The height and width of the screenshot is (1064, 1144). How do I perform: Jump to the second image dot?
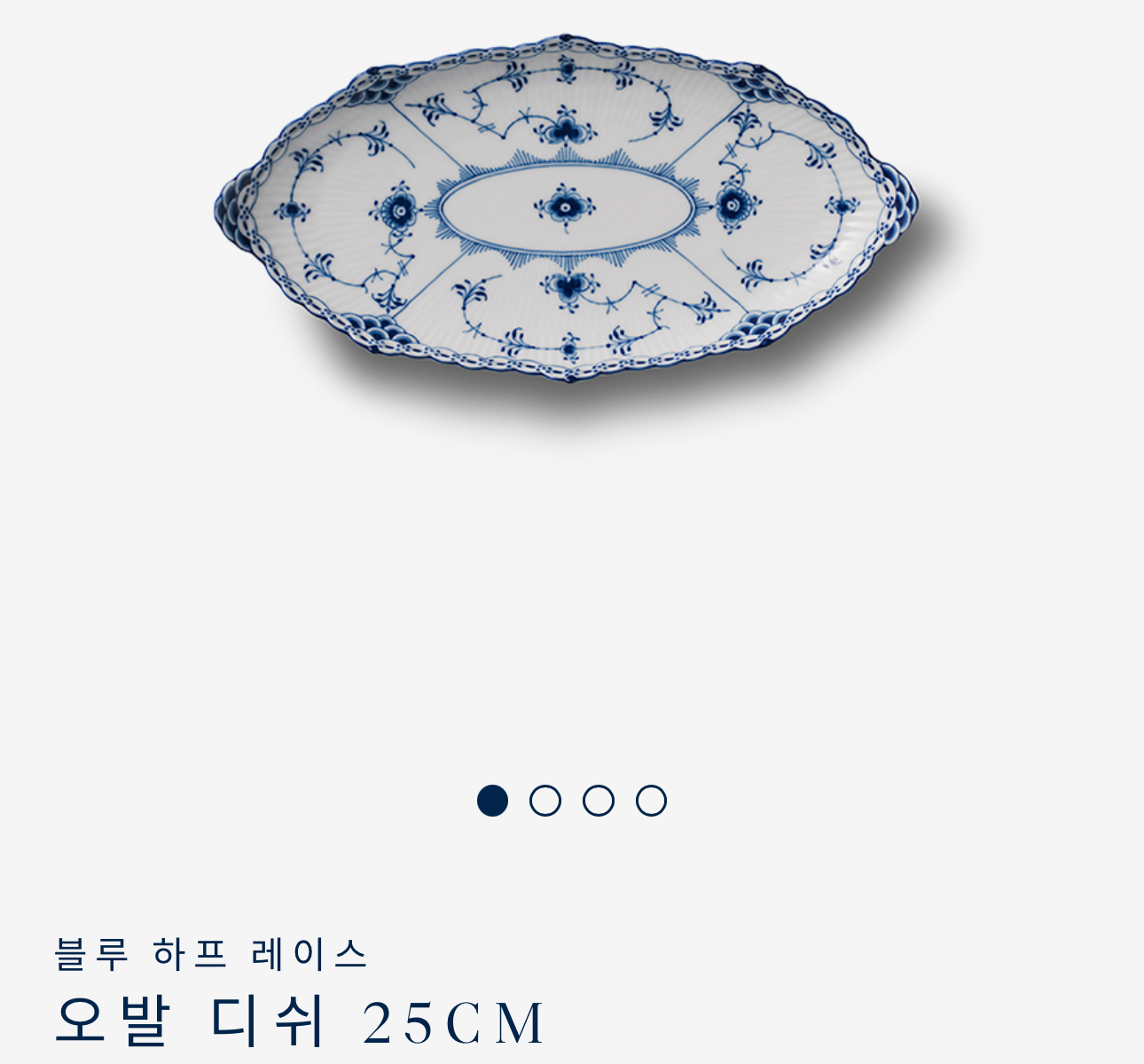545,801
